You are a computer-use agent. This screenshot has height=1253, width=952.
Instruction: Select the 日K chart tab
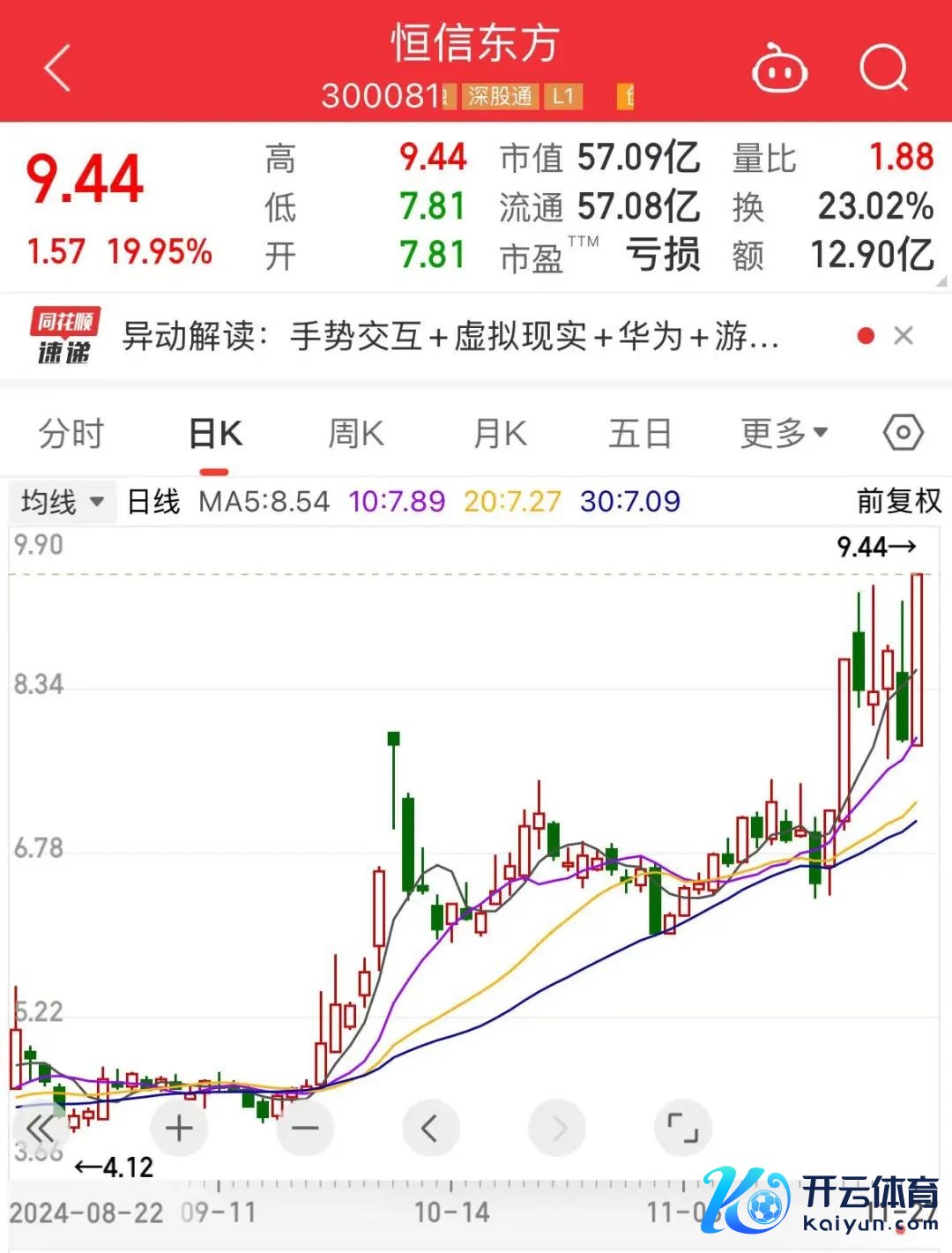point(216,434)
